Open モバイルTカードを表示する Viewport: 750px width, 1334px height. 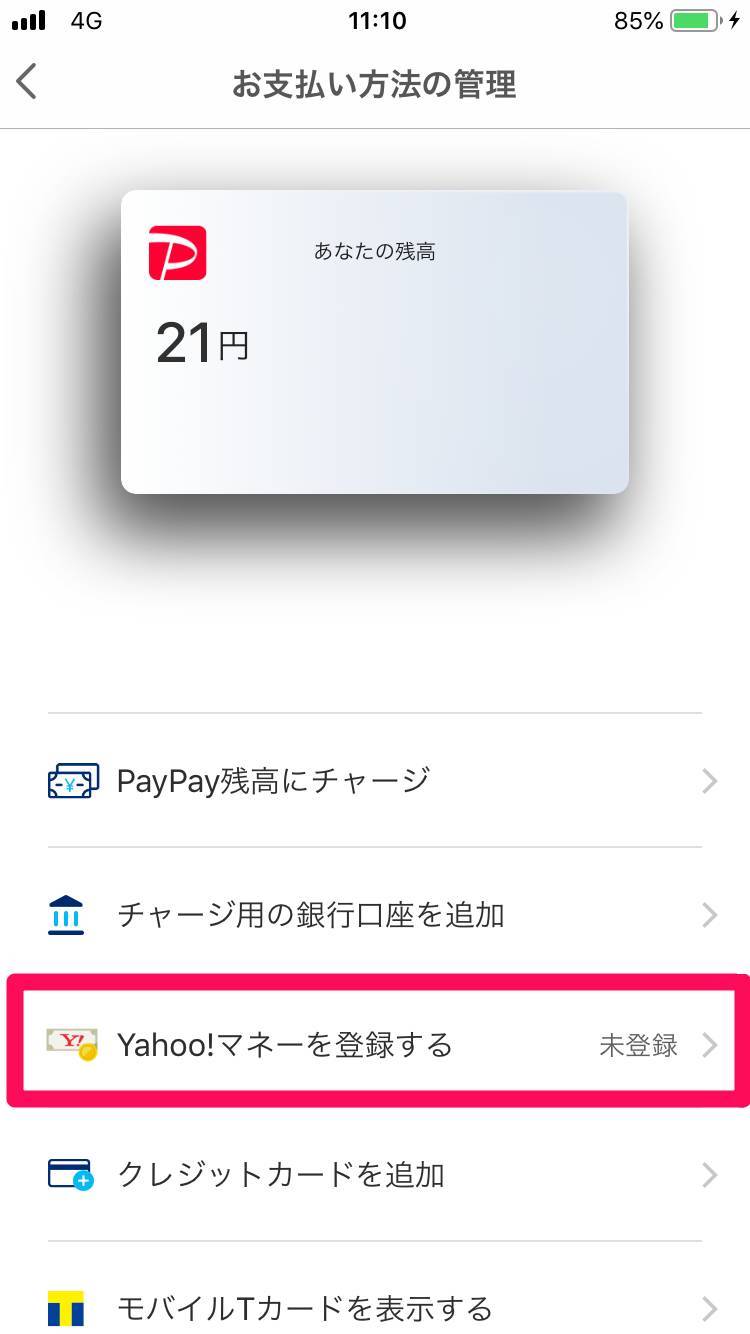[375, 1305]
